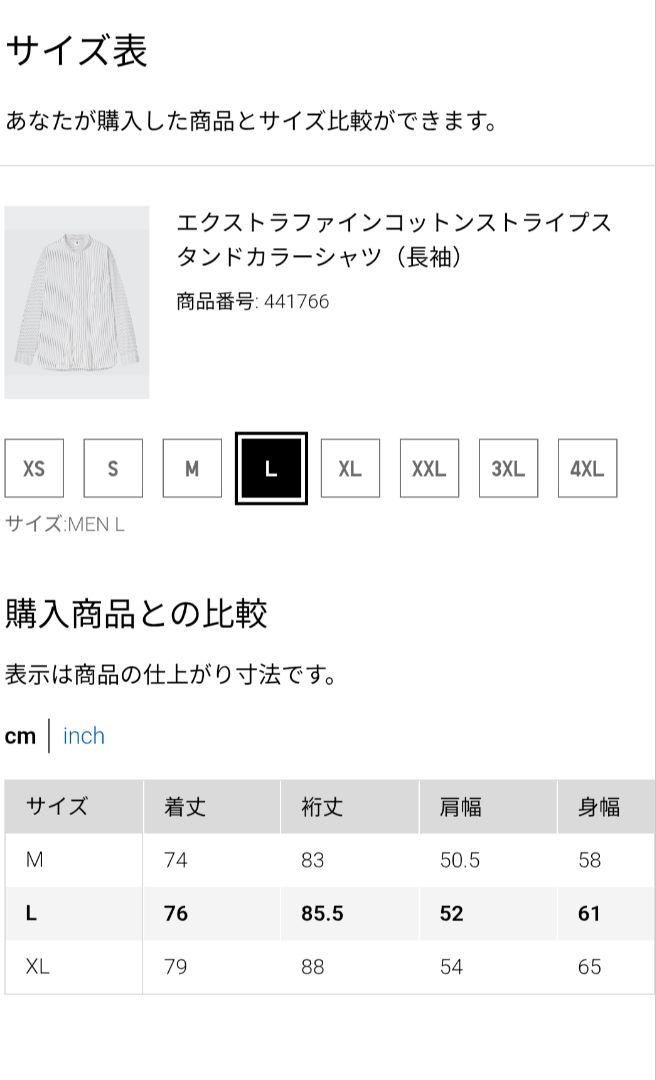Screen dimensions: 656x1080
Task: Choose size M
Action: [192, 468]
